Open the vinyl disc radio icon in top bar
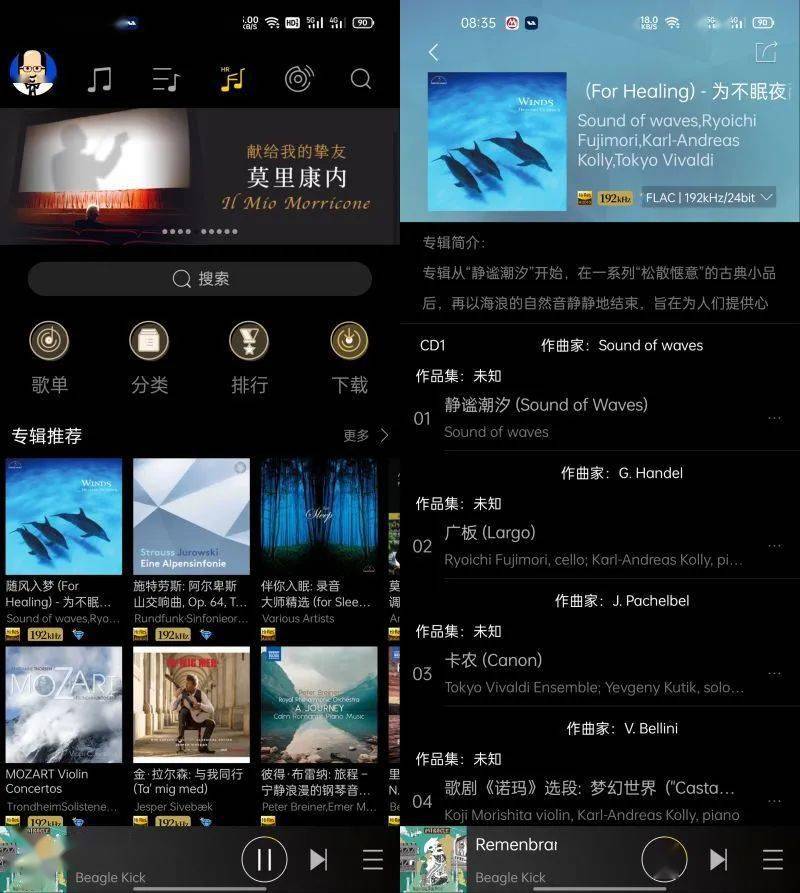The width and height of the screenshot is (800, 893). (x=298, y=78)
